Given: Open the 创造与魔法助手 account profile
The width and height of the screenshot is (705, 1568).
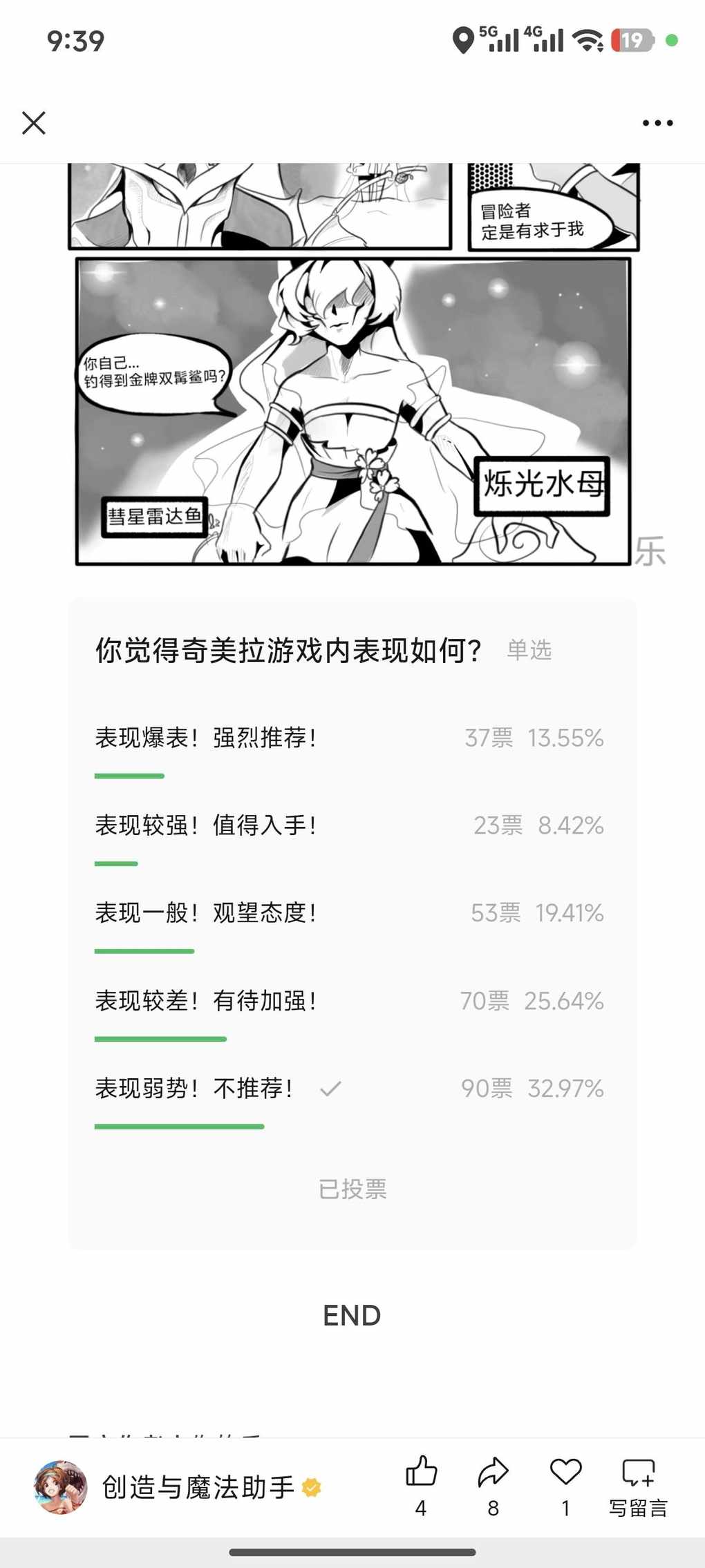Looking at the screenshot, I should click(x=198, y=1486).
